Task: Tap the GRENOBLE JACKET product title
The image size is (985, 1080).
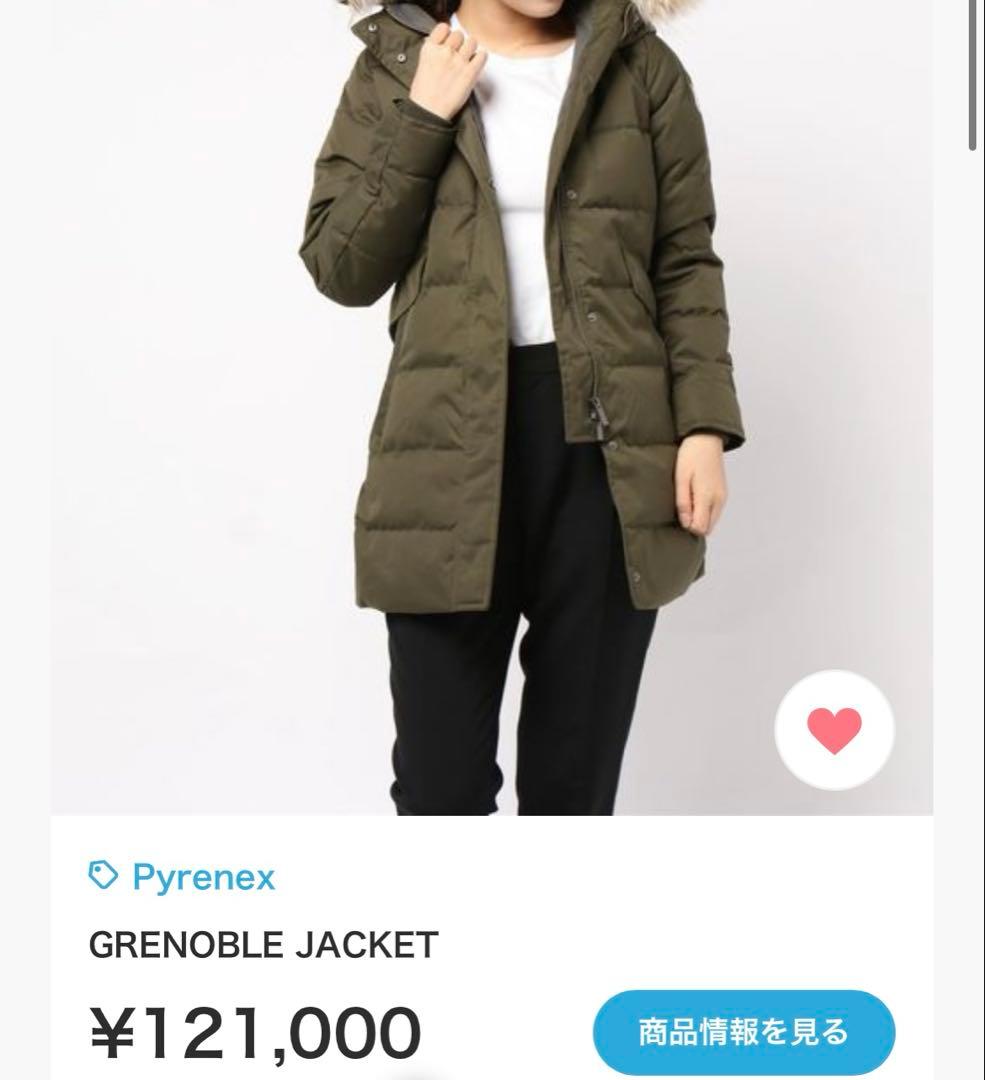Action: click(260, 941)
